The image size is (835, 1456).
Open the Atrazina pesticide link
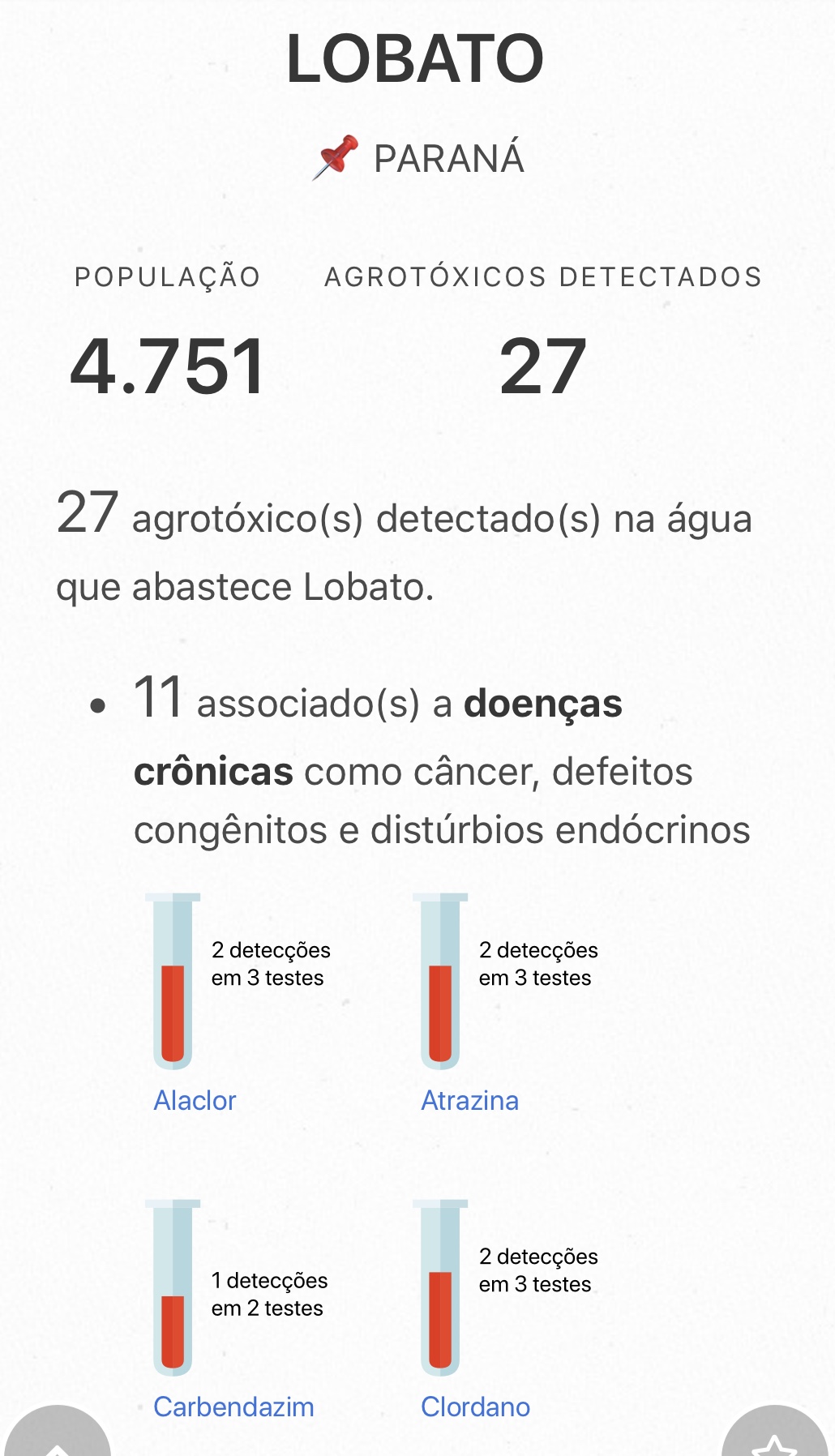point(469,1100)
